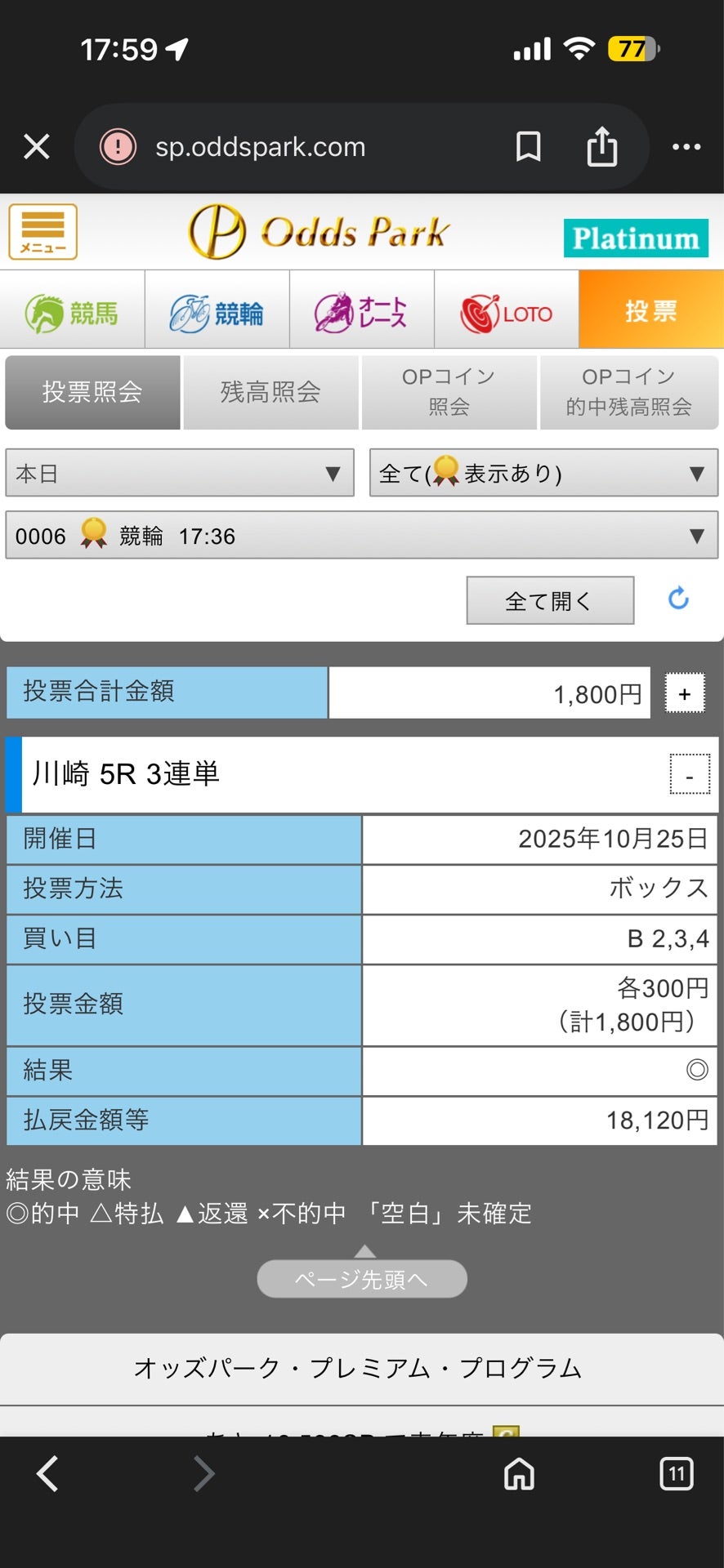The height and width of the screenshot is (1568, 724).
Task: Open the オートレース auto race section
Action: click(x=361, y=310)
